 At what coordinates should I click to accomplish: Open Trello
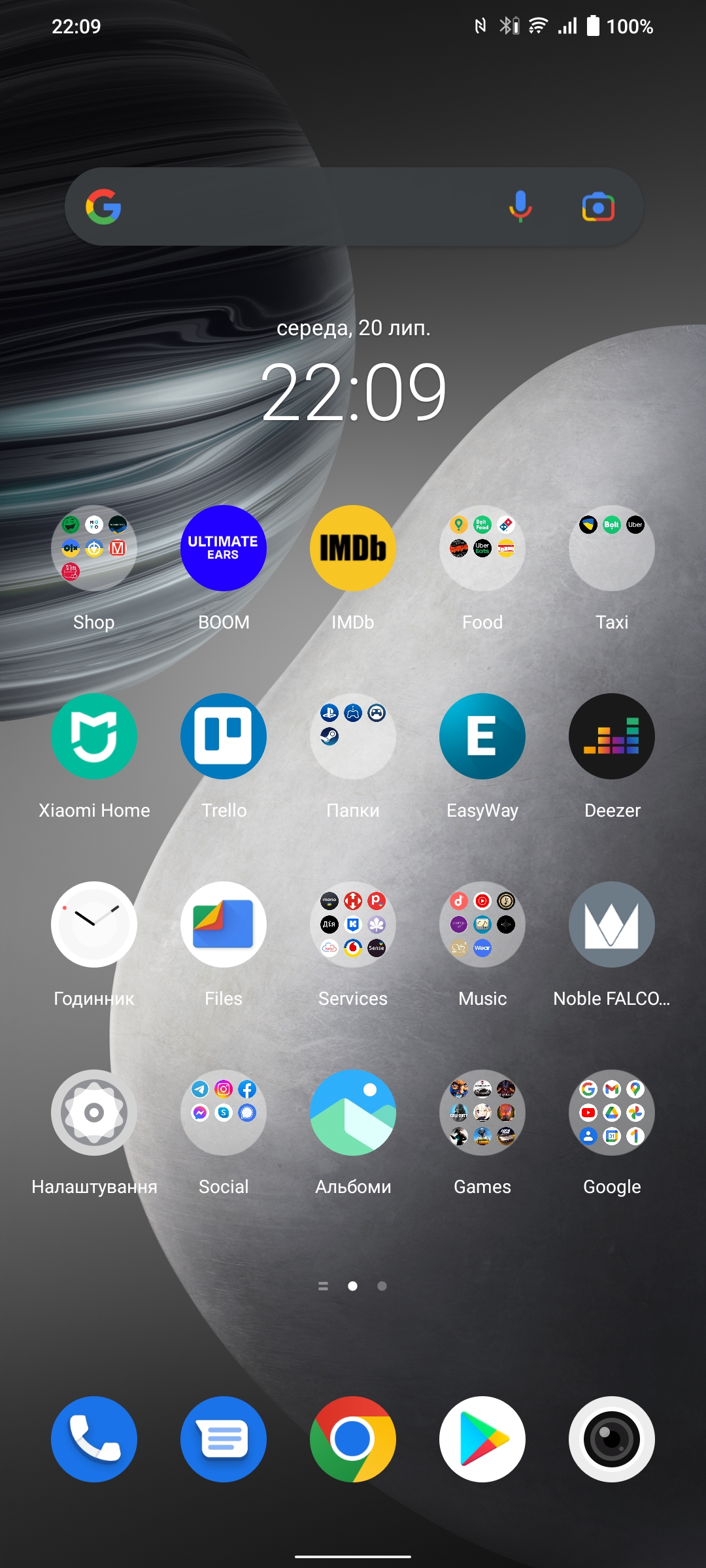[224, 736]
